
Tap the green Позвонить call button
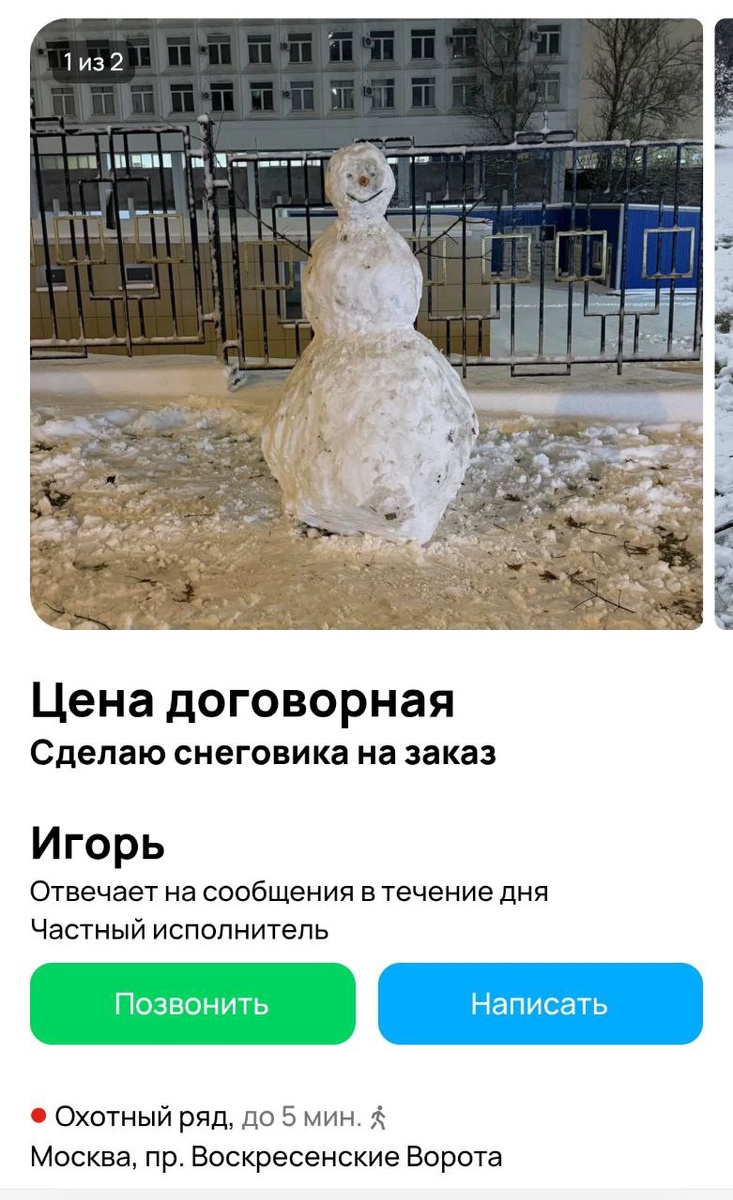(x=192, y=1003)
